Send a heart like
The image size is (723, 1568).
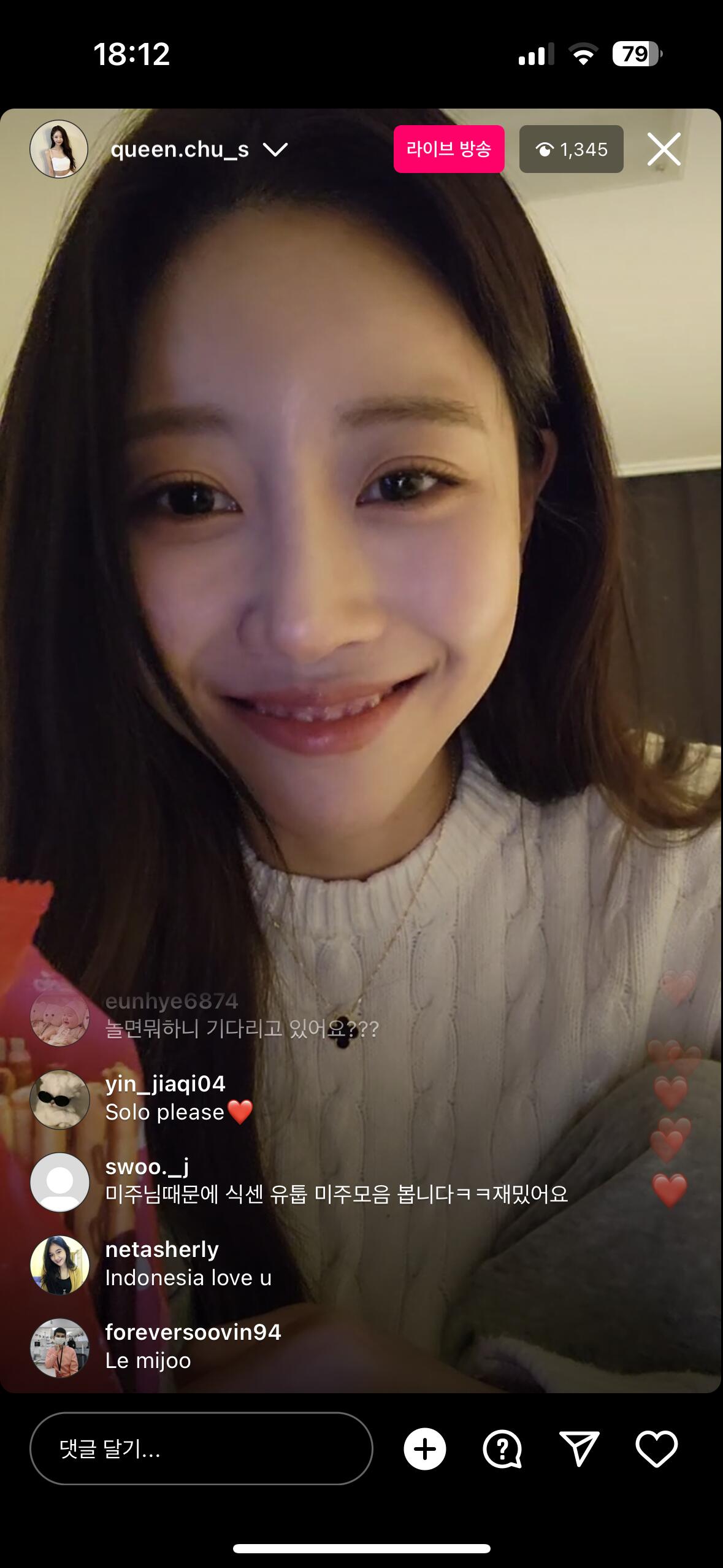(656, 1449)
